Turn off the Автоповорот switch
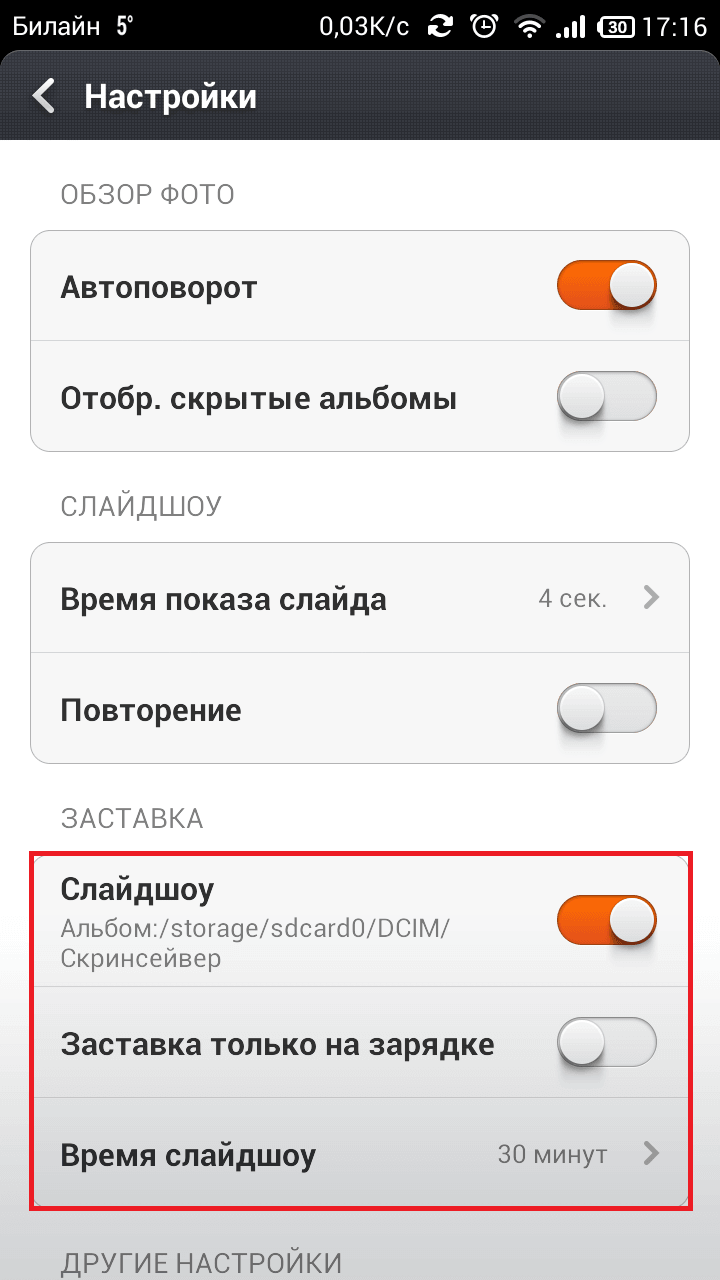Viewport: 720px width, 1280px height. coord(607,286)
